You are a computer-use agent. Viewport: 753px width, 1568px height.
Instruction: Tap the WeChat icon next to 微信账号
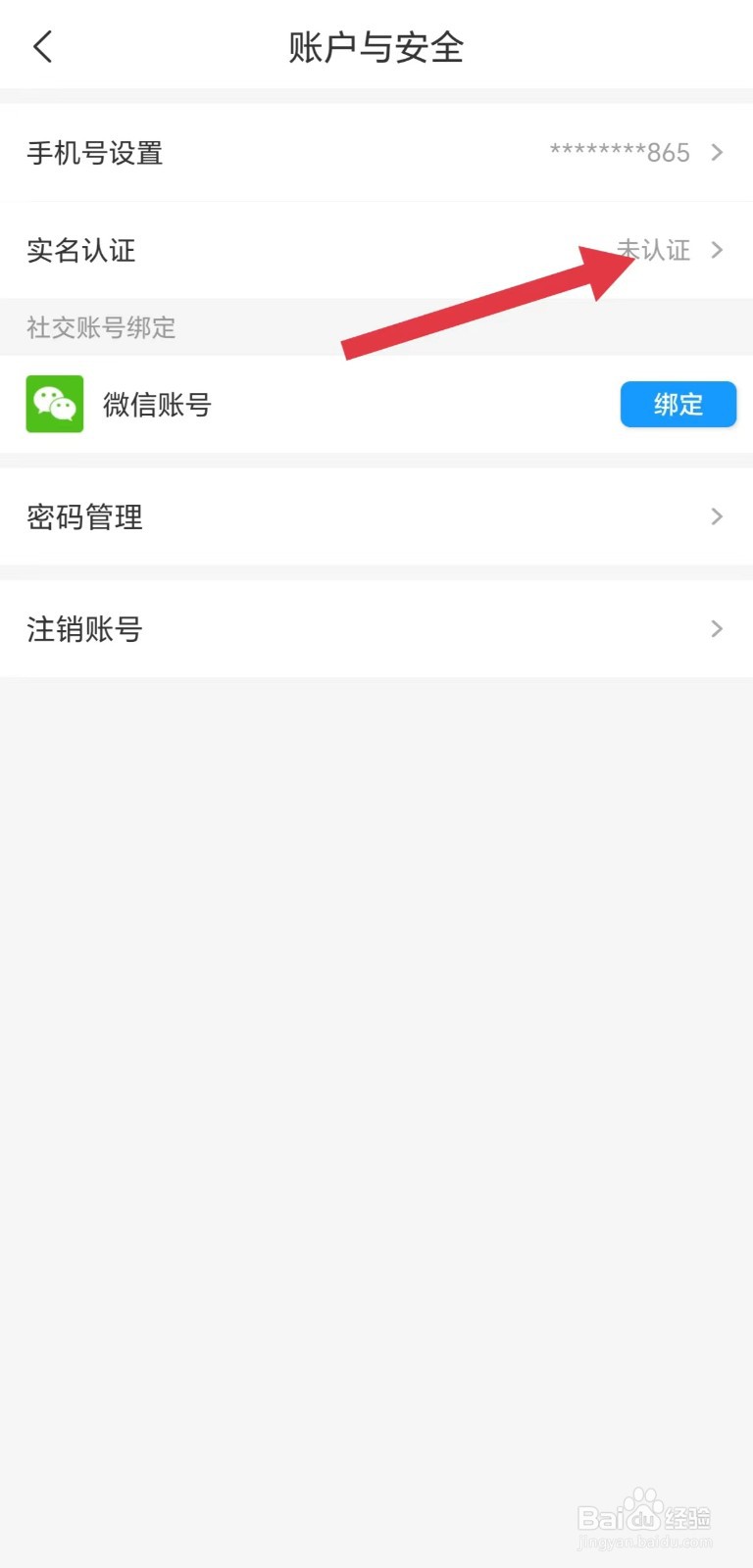[x=54, y=404]
